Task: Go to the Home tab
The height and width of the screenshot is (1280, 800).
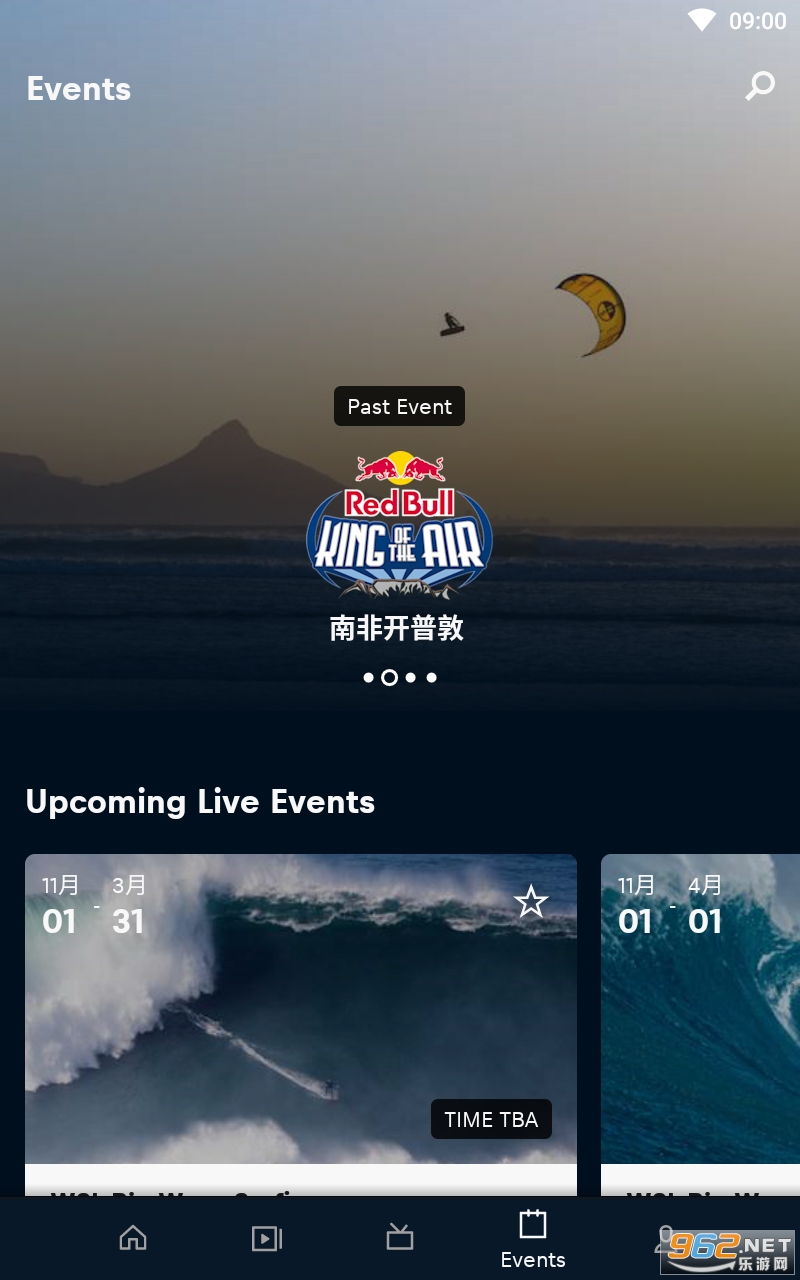Action: pyautogui.click(x=133, y=1238)
